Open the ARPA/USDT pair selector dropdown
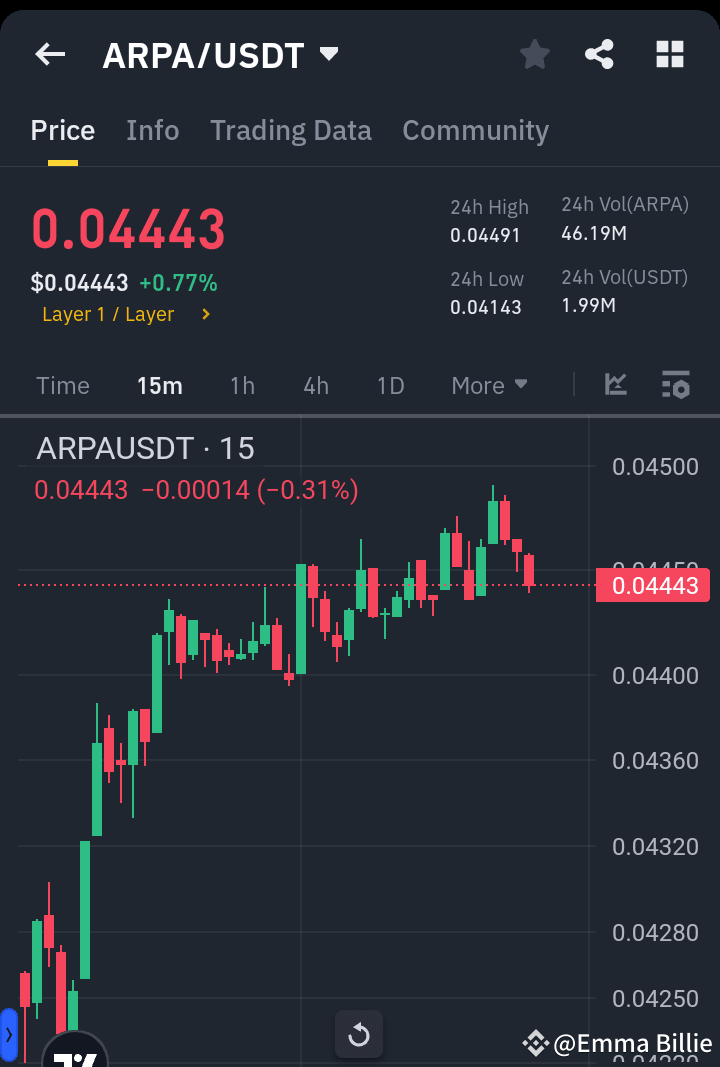The width and height of the screenshot is (720, 1067). [x=330, y=54]
